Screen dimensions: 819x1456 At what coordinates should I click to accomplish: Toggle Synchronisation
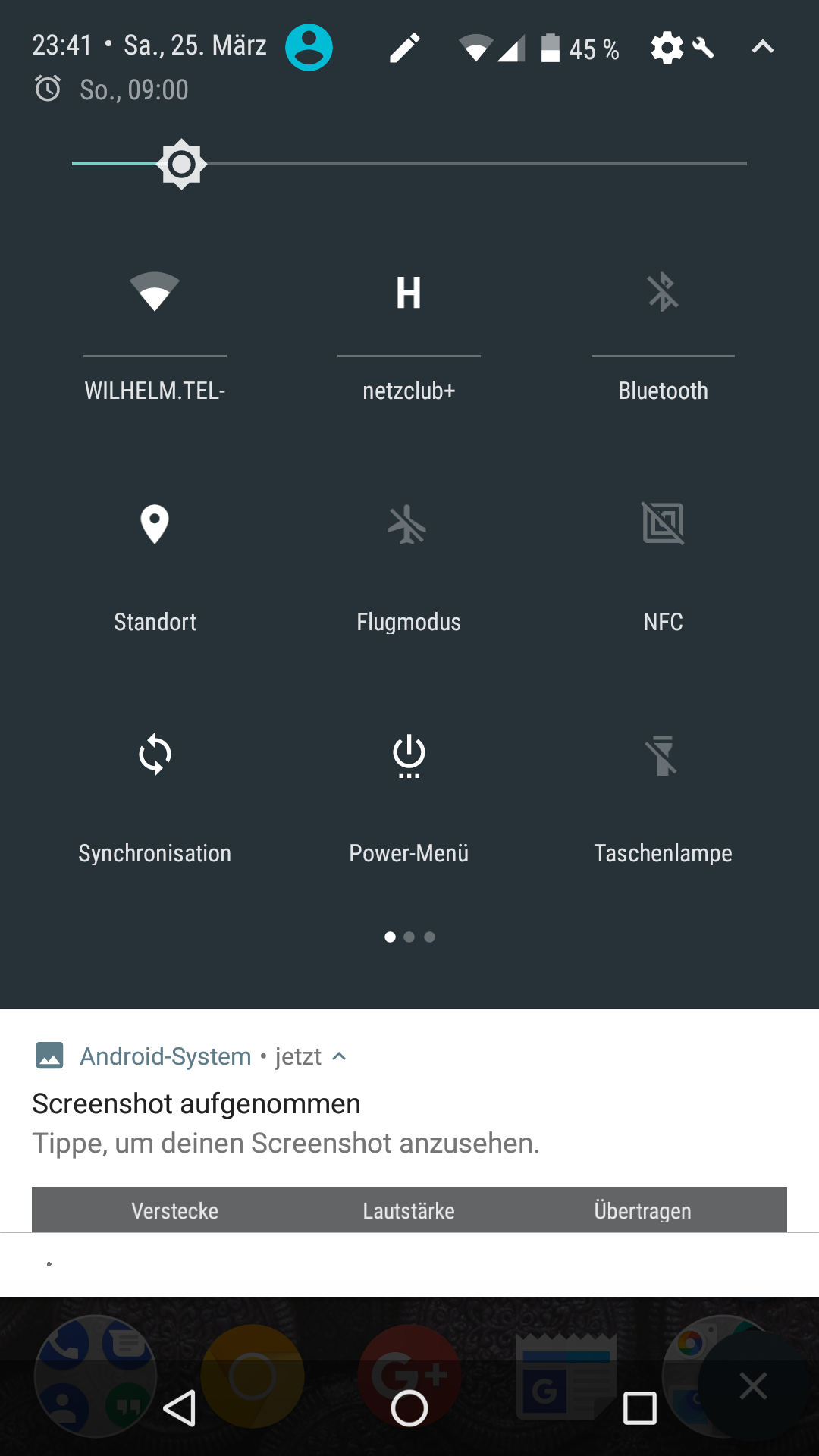(x=155, y=755)
